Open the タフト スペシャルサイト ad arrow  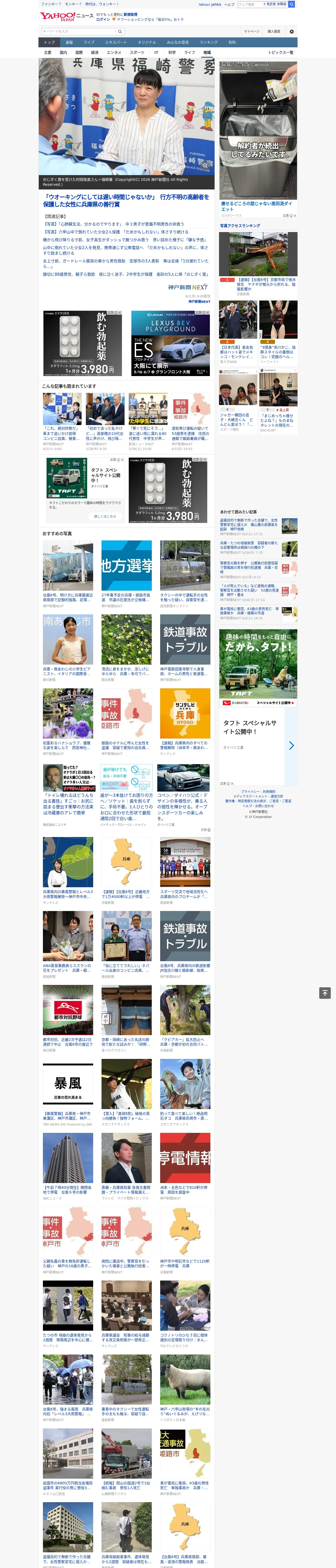pyautogui.click(x=292, y=746)
